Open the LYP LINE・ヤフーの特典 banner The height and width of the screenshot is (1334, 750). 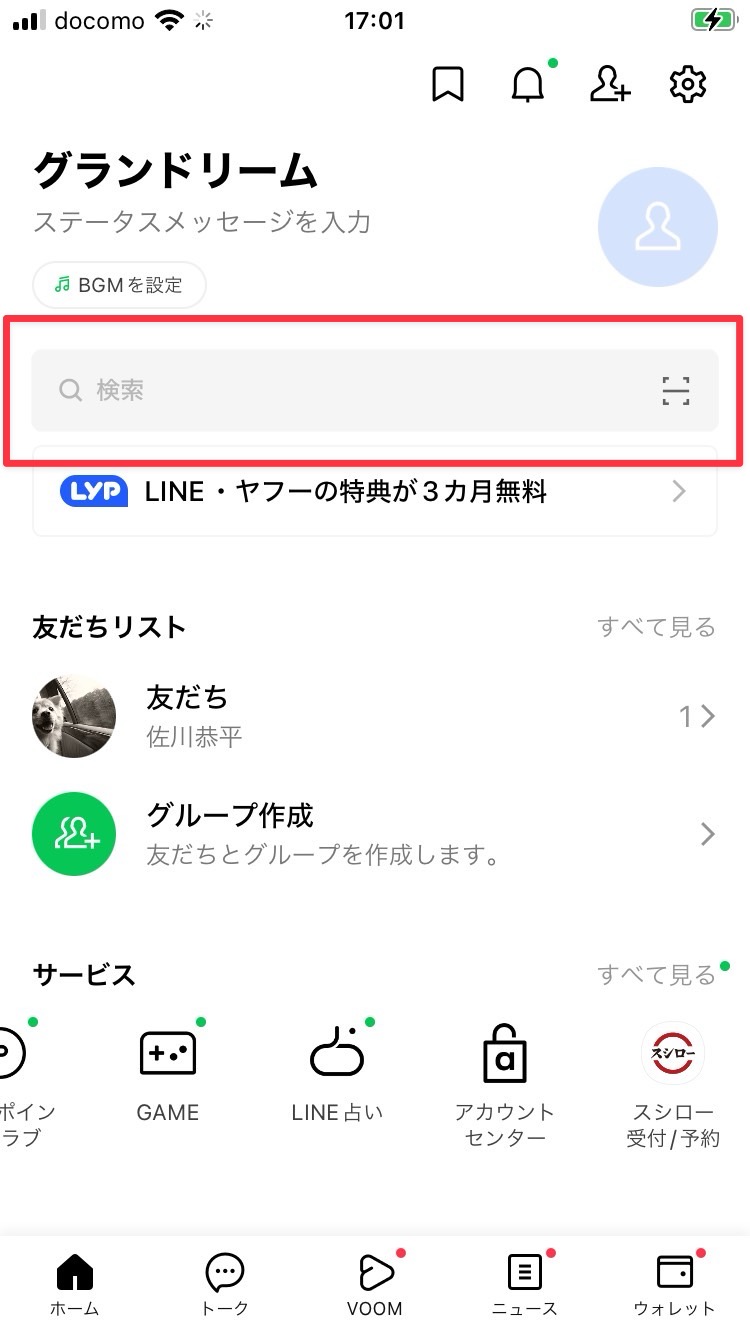pos(374,492)
